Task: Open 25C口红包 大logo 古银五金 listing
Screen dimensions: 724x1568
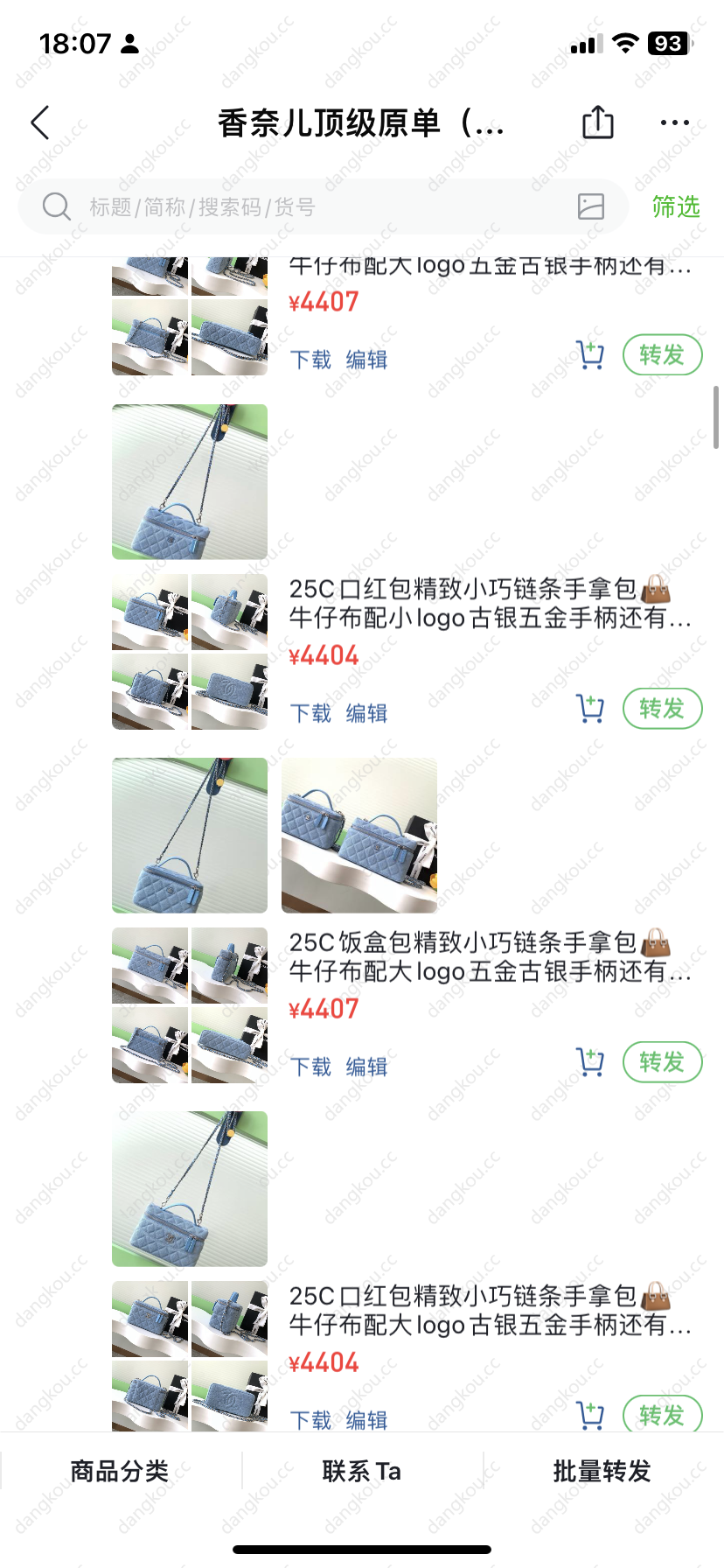Action: pyautogui.click(x=490, y=1310)
